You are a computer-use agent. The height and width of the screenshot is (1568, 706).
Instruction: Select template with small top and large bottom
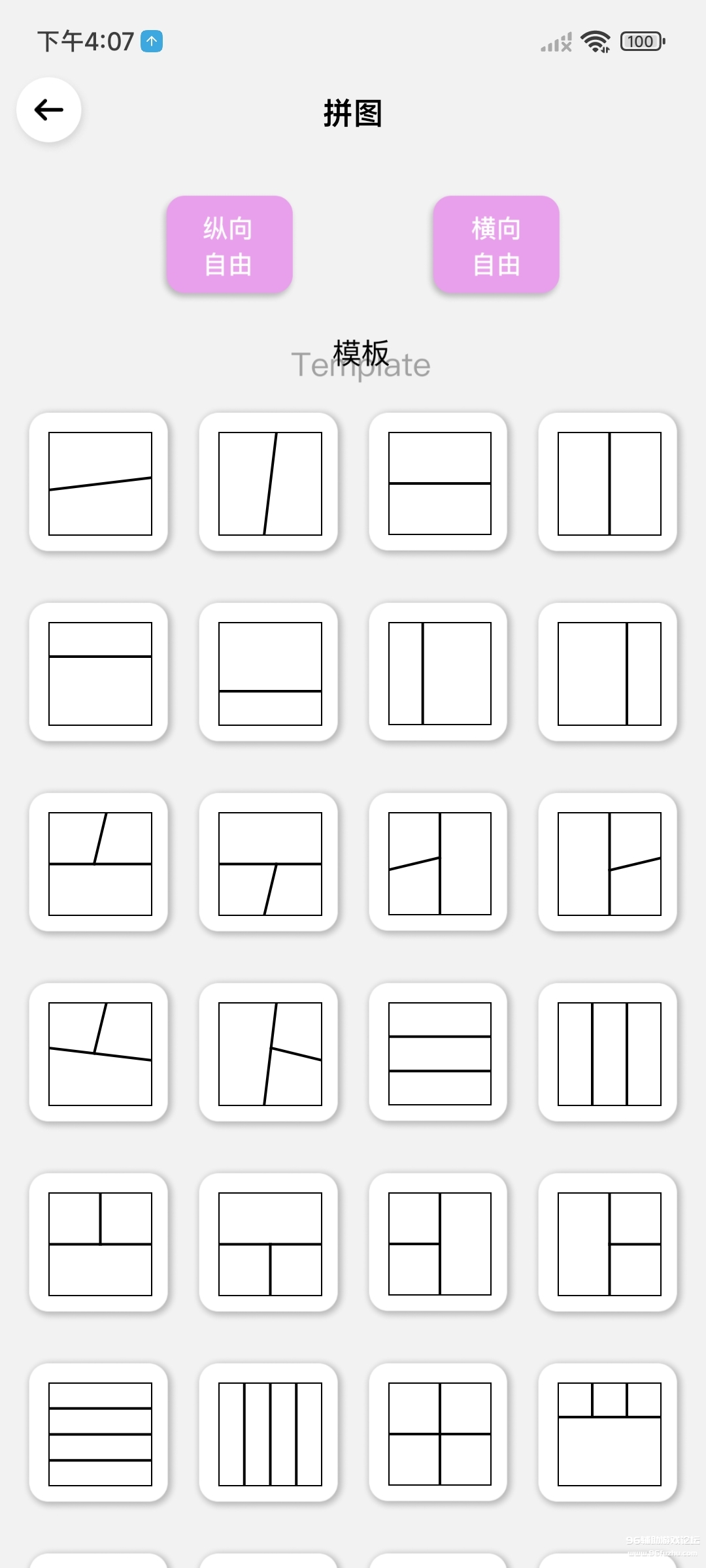point(99,673)
